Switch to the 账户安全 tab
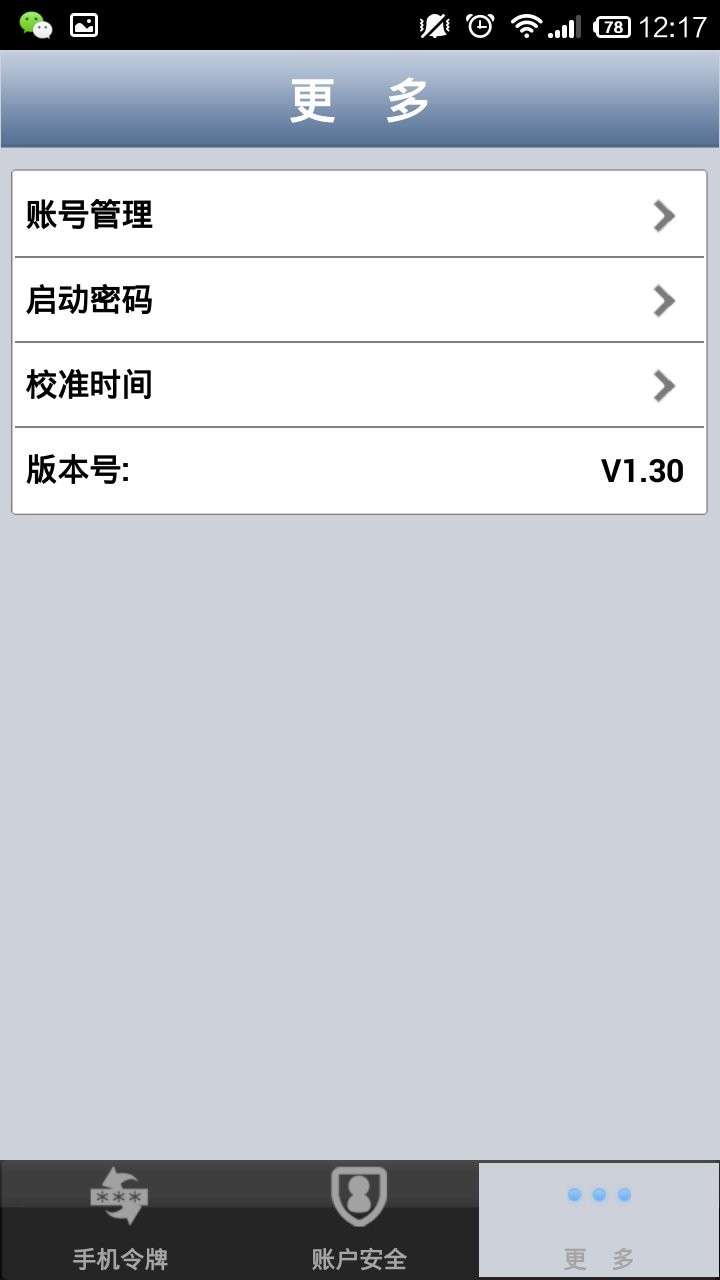 (x=359, y=1220)
